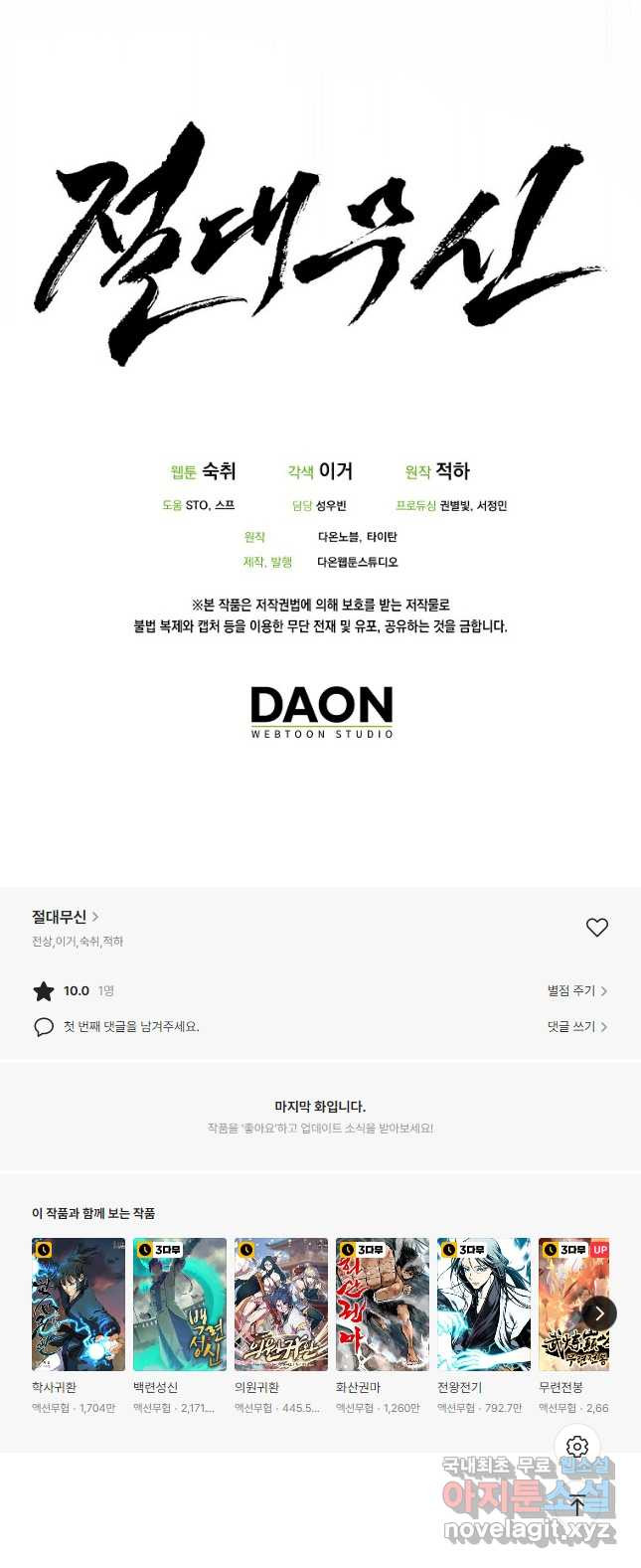Open the 전왕전기 recommendation
Screen dimensions: 641x1568
484,1305
